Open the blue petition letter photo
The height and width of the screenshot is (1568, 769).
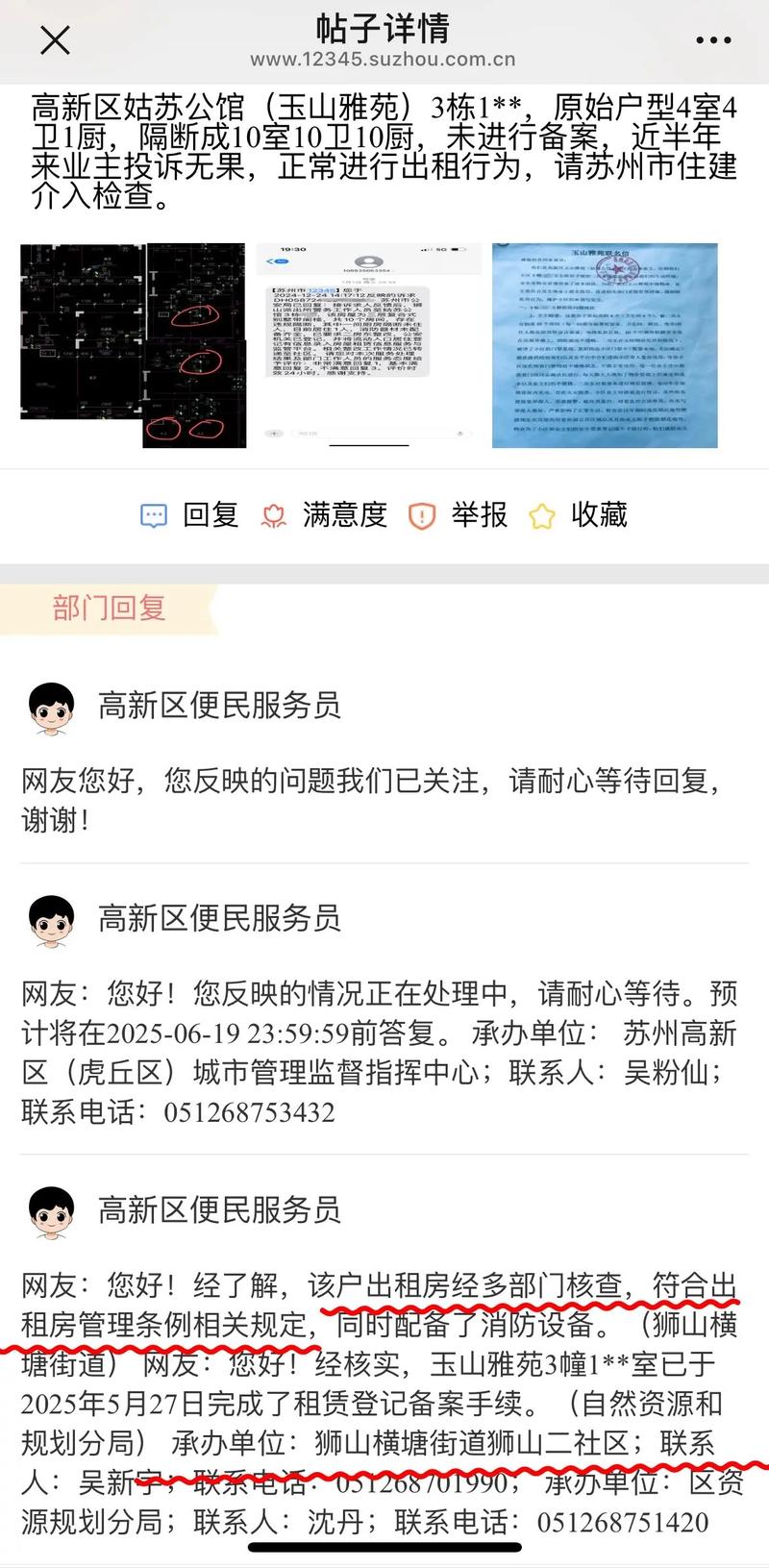click(x=605, y=345)
